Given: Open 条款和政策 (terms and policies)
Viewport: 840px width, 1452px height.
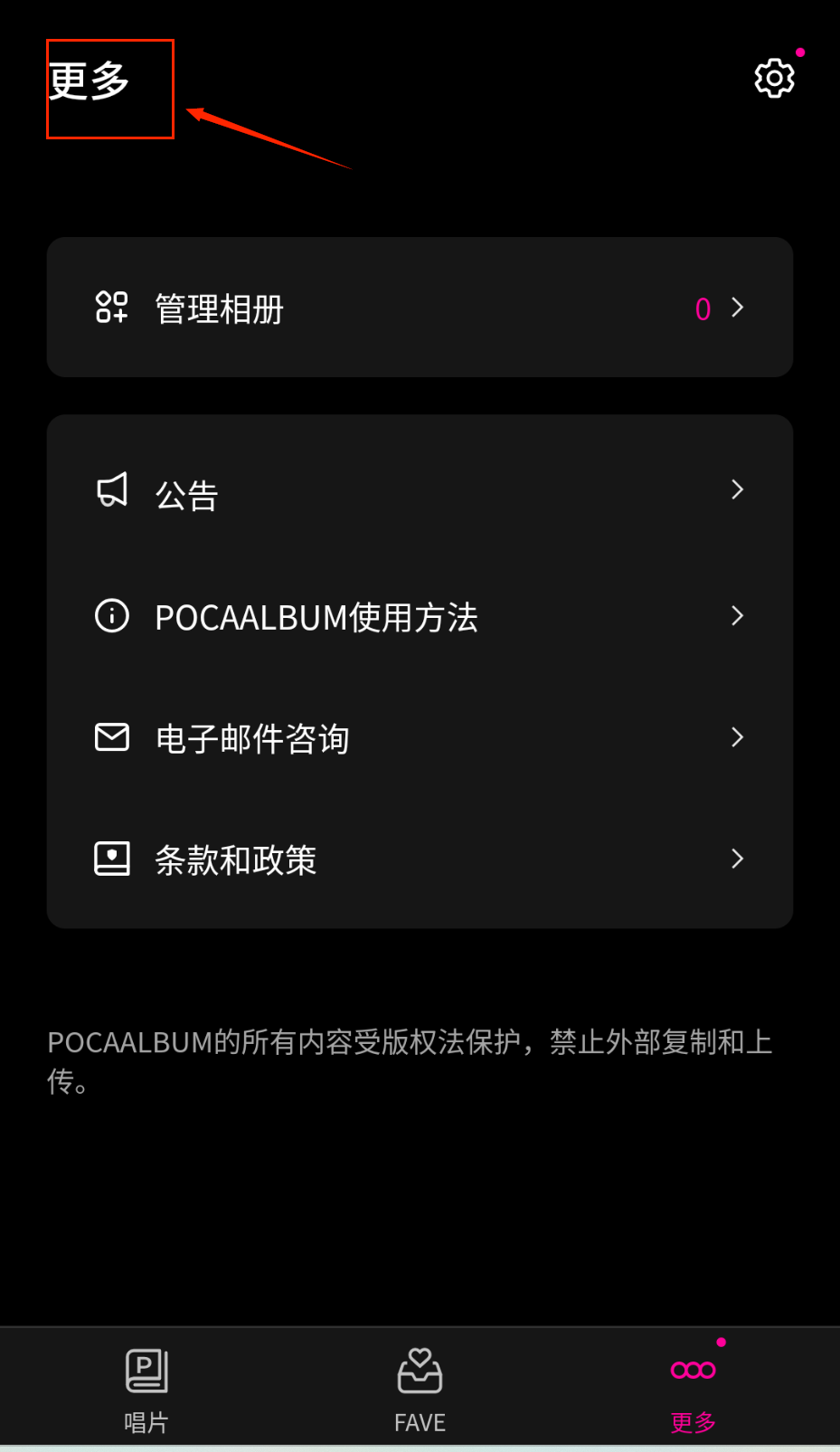Looking at the screenshot, I should [420, 859].
